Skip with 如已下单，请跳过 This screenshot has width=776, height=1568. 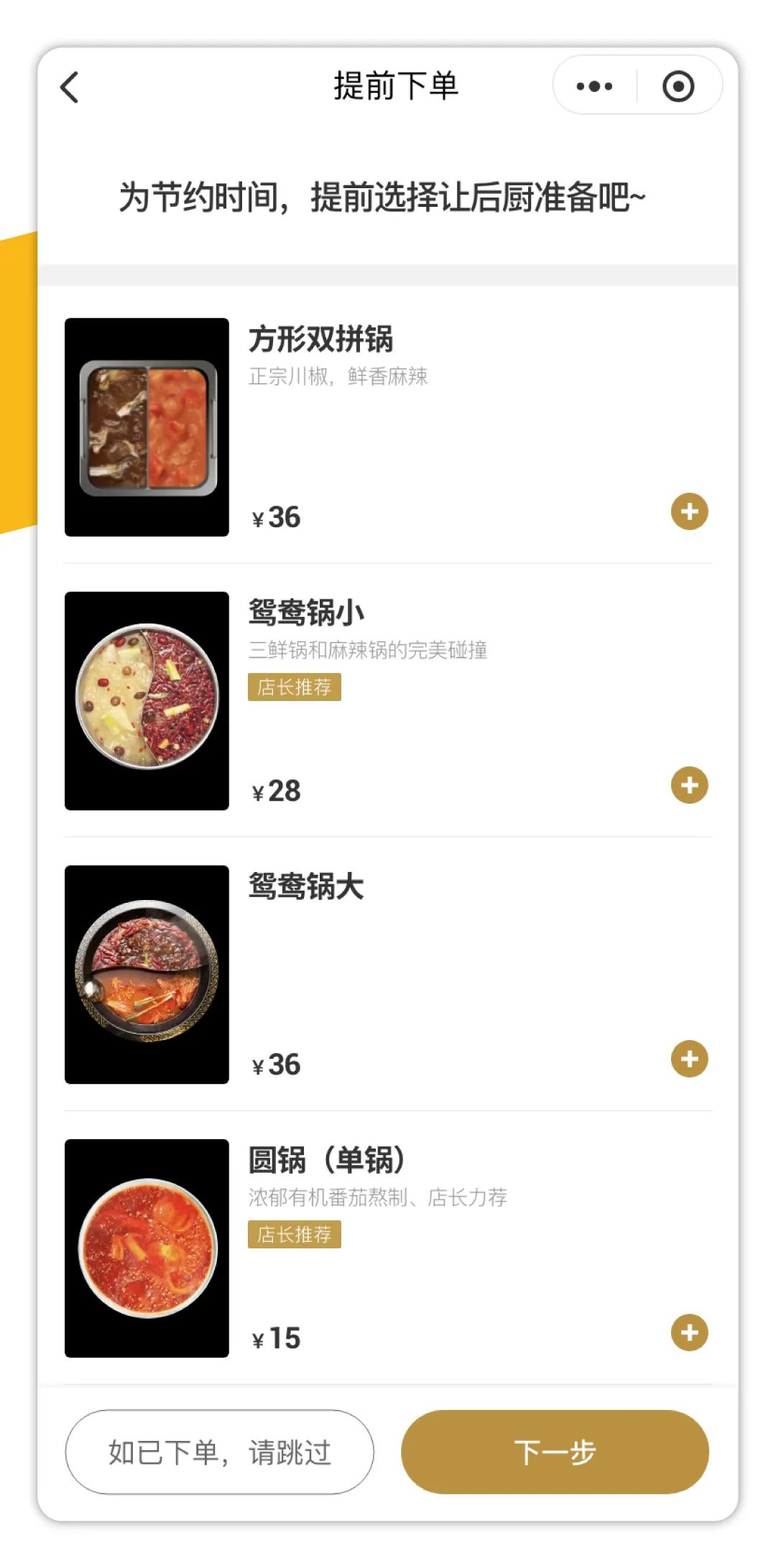pos(219,1452)
